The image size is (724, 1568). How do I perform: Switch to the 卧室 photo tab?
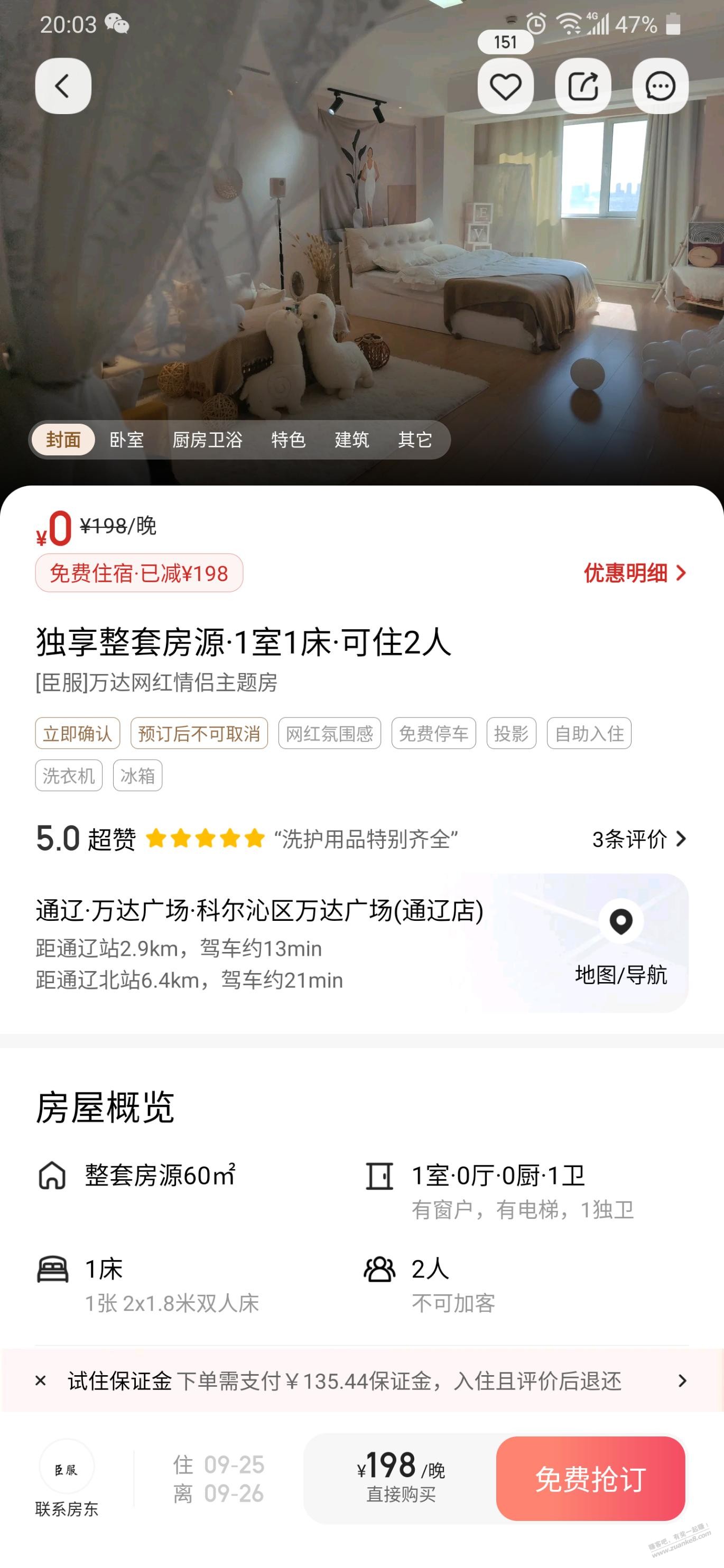coord(127,440)
